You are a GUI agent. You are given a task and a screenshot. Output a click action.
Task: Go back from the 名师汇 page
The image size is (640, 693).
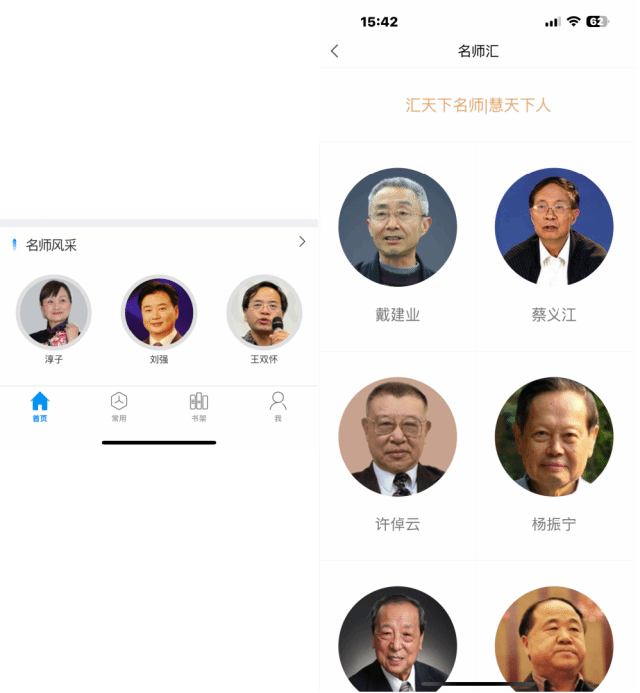point(335,51)
